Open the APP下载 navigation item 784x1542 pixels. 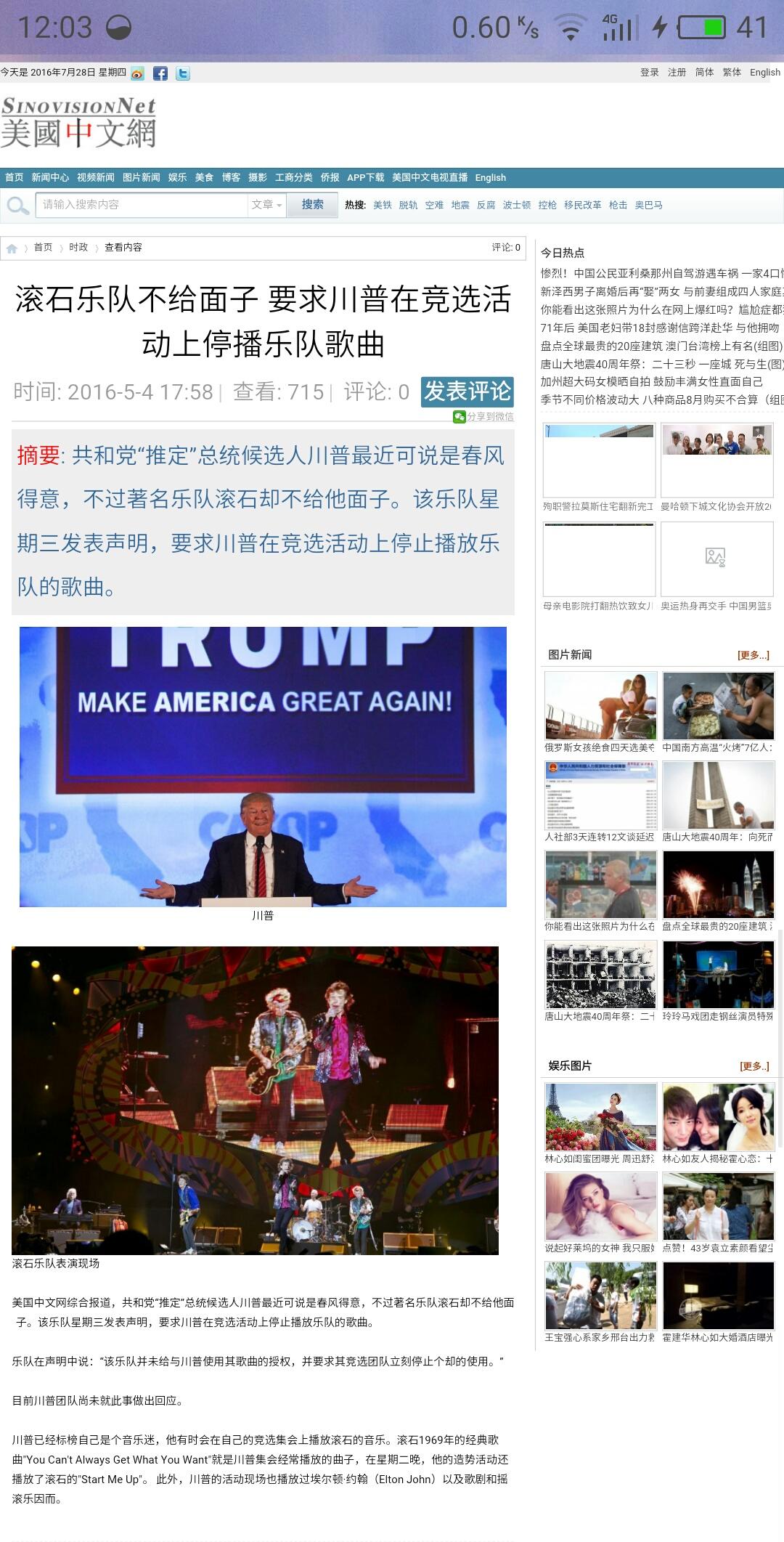pos(365,178)
